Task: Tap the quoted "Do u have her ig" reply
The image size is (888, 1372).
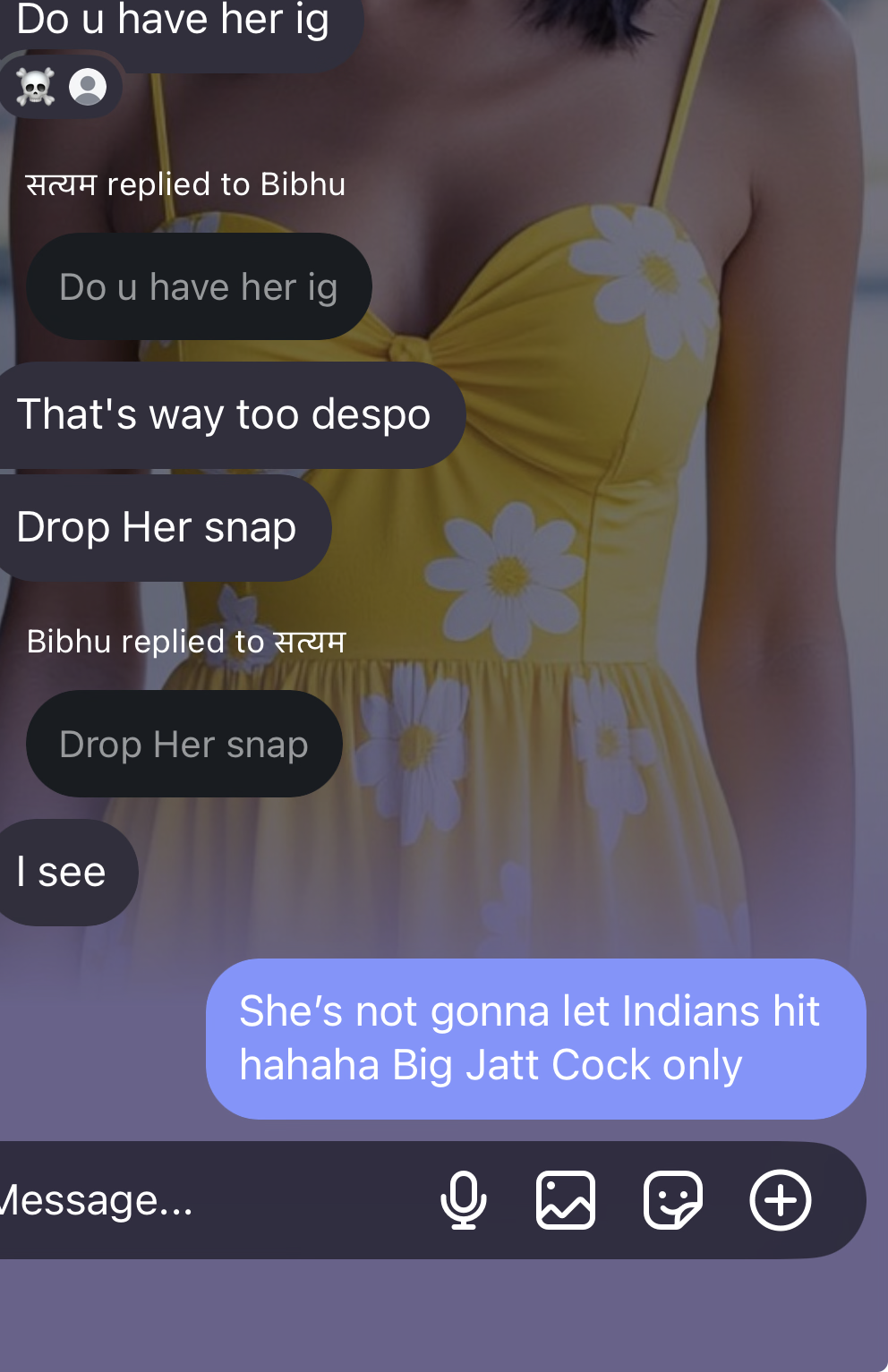Action: point(199,287)
